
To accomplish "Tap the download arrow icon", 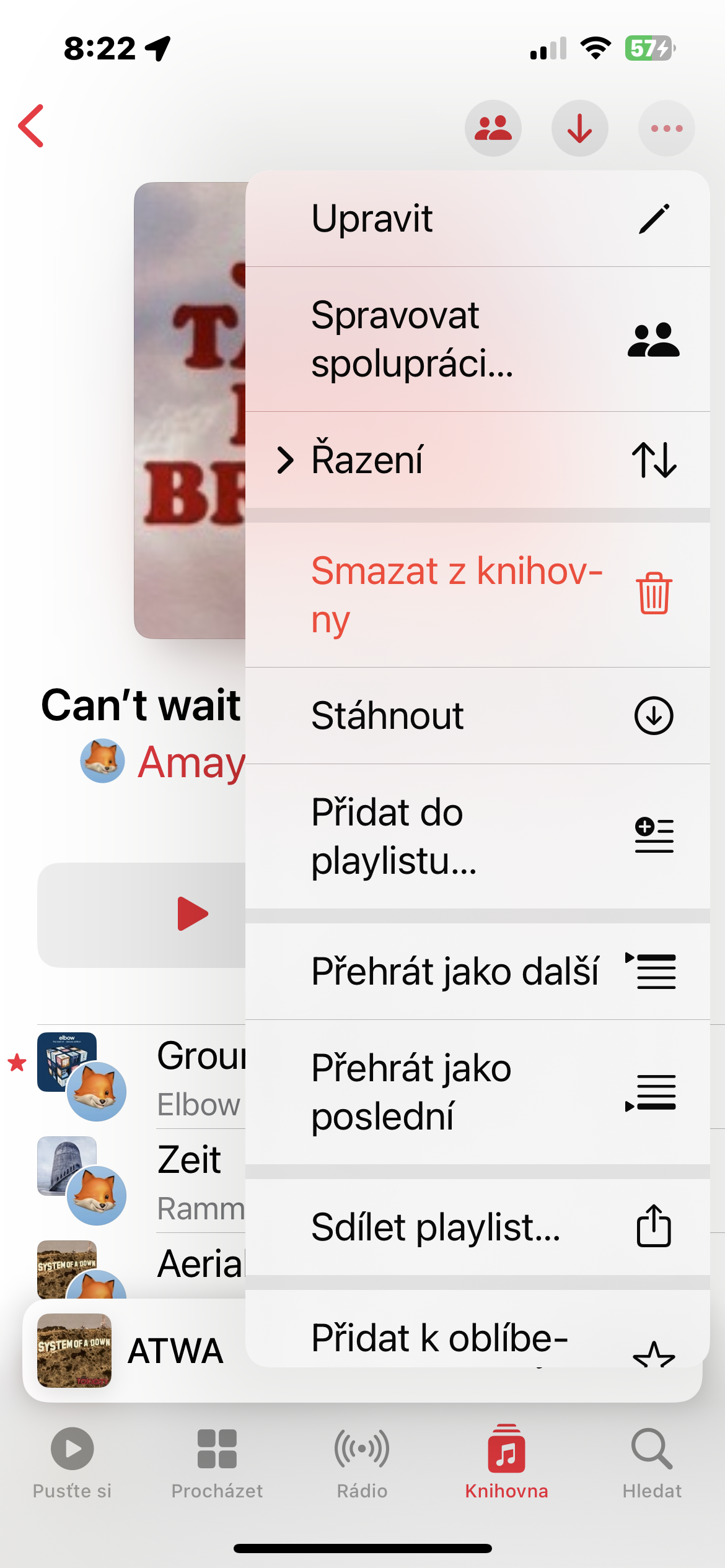I will pyautogui.click(x=579, y=128).
